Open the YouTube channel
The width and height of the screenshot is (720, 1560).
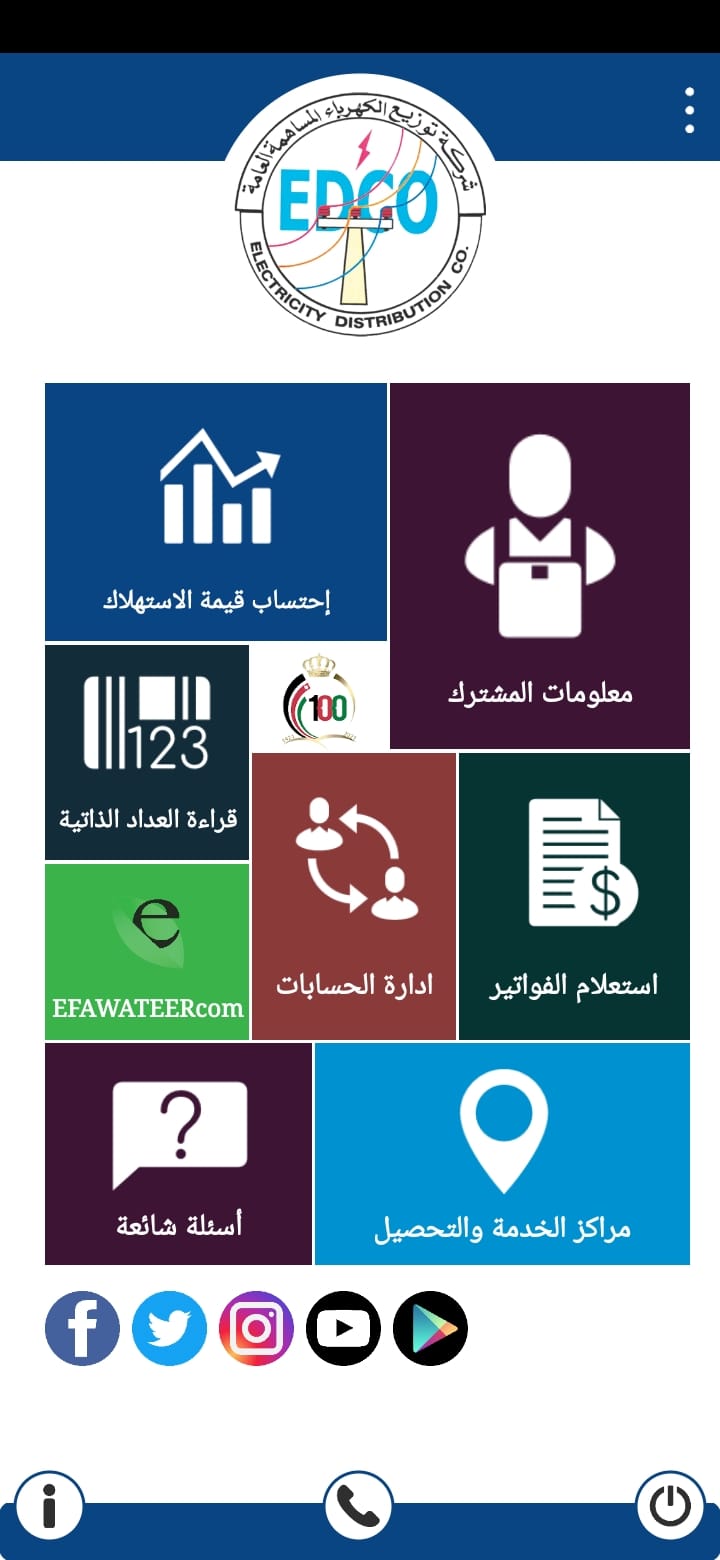(343, 1329)
